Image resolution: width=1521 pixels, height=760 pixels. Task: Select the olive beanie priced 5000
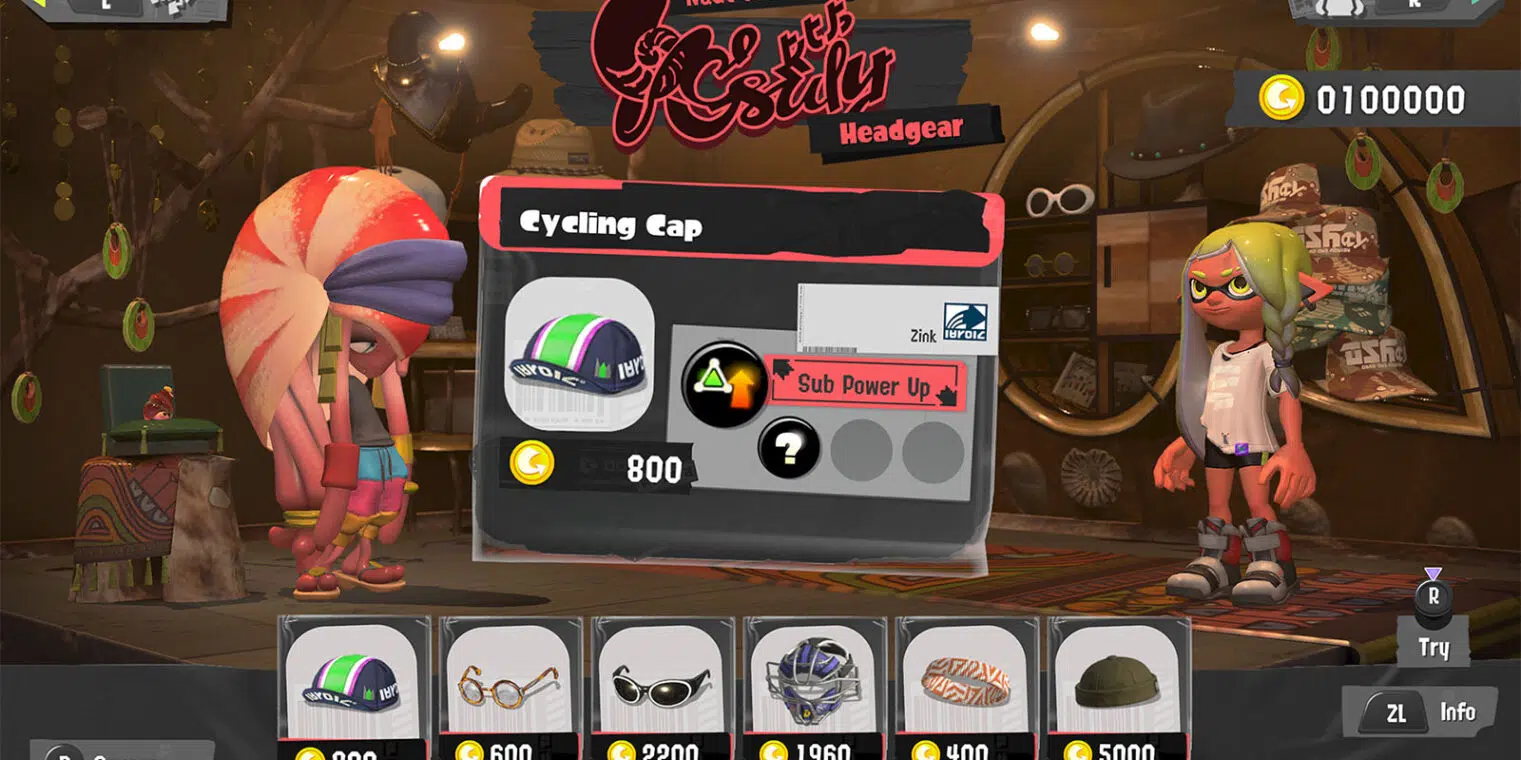tap(1118, 685)
